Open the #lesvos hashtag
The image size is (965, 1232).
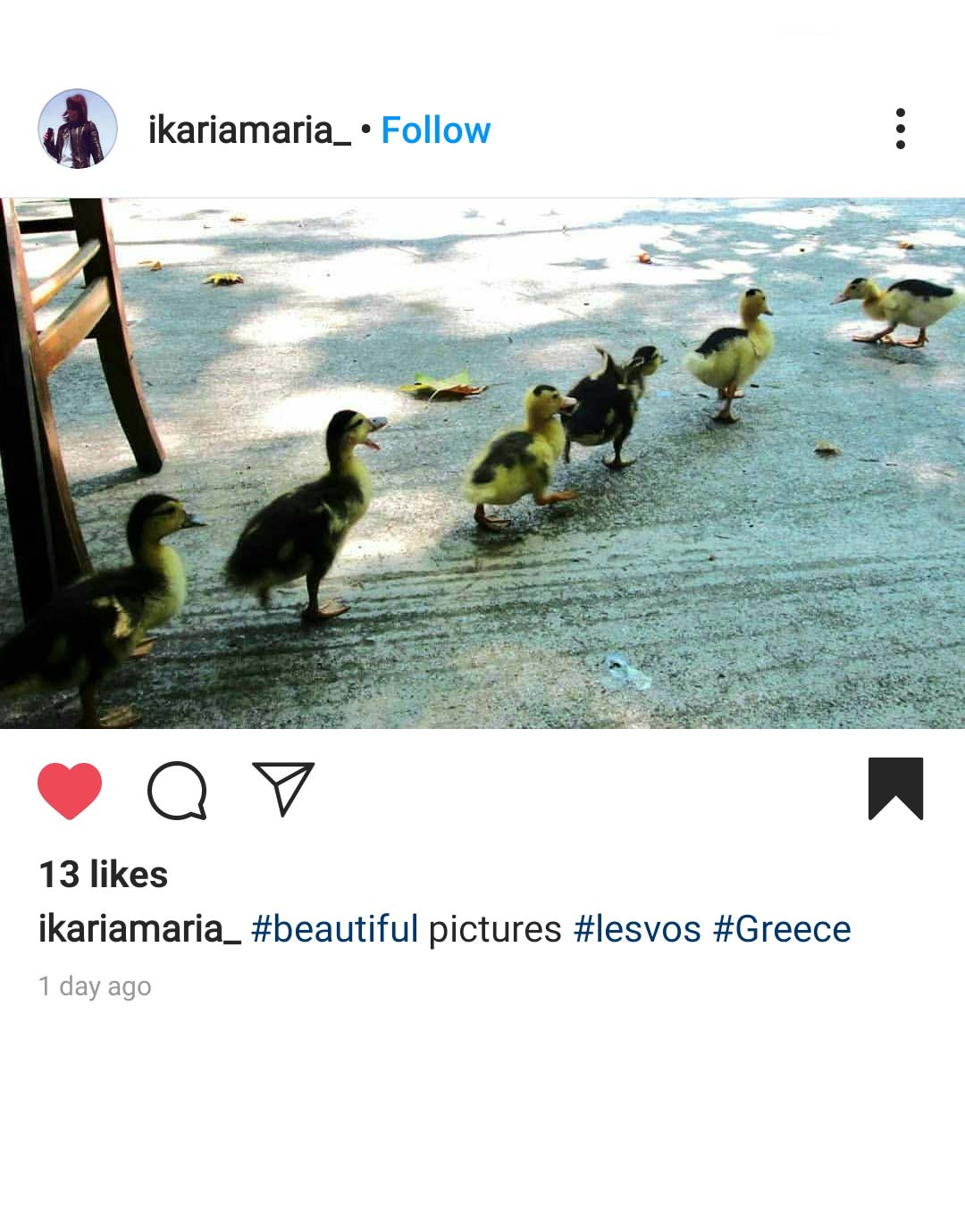click(x=637, y=929)
